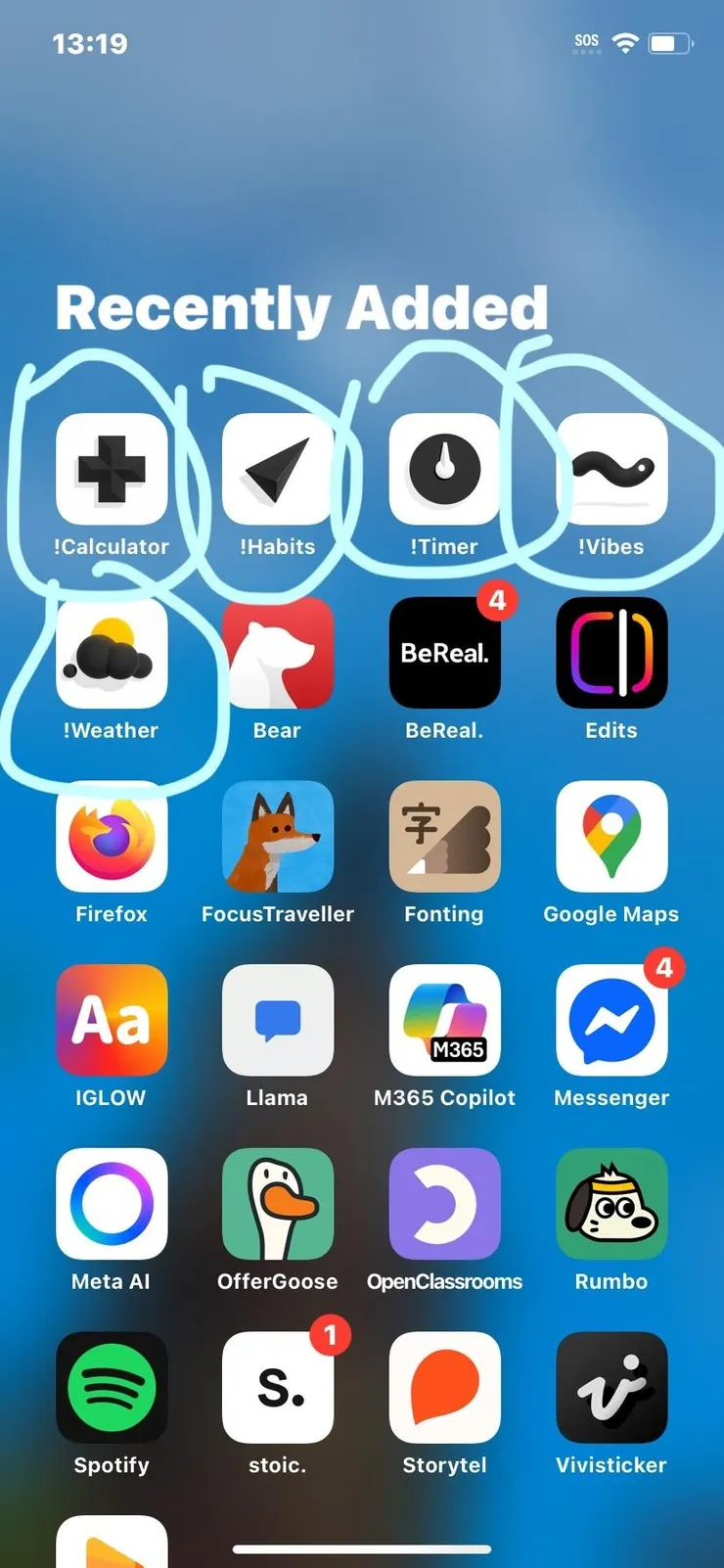Launch the !Habits app
The width and height of the screenshot is (724, 1568).
coord(278,469)
